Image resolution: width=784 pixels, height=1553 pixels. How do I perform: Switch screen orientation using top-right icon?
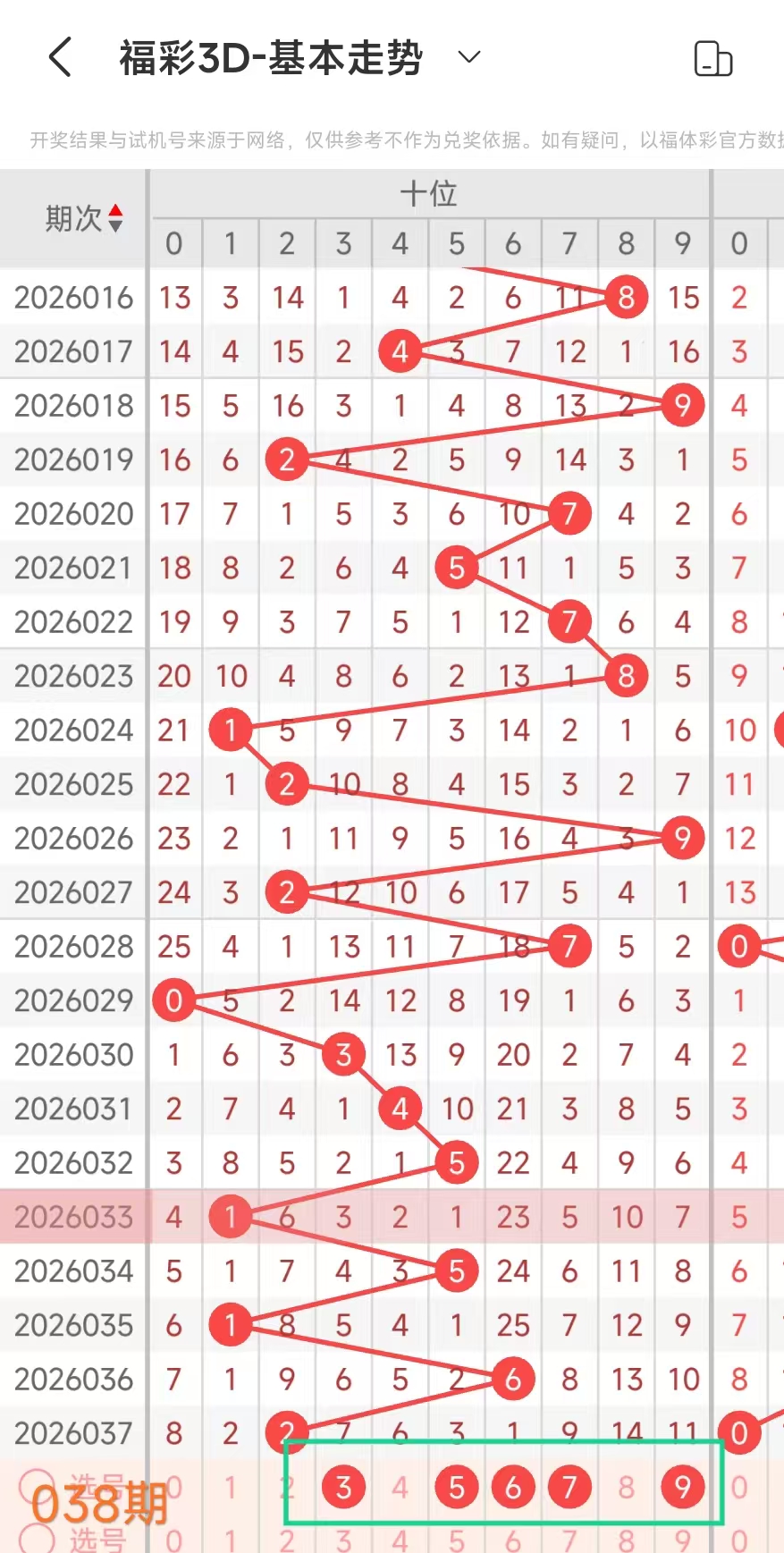point(712,59)
